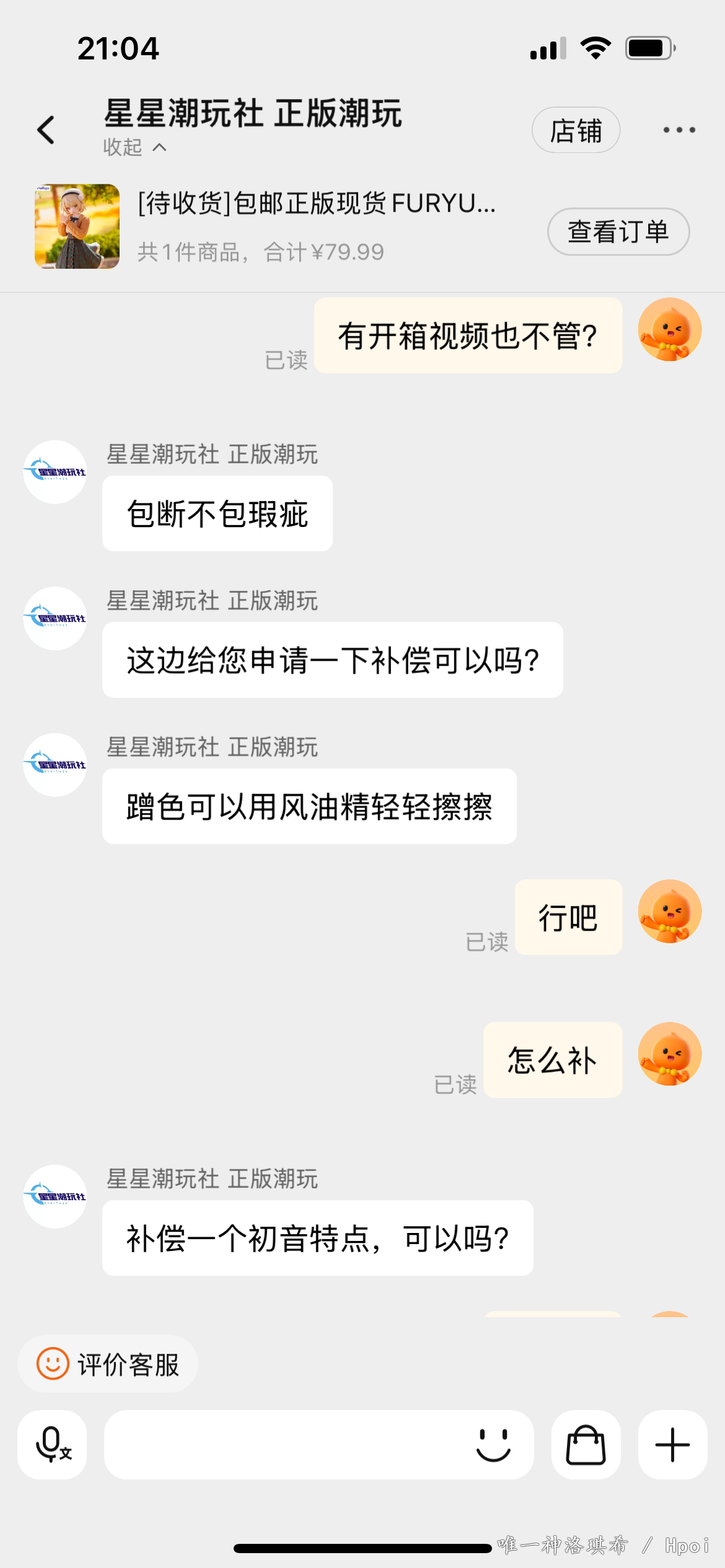Viewport: 725px width, 1568px height.
Task: Tap 评价客服 to rate customer service
Action: click(108, 1364)
